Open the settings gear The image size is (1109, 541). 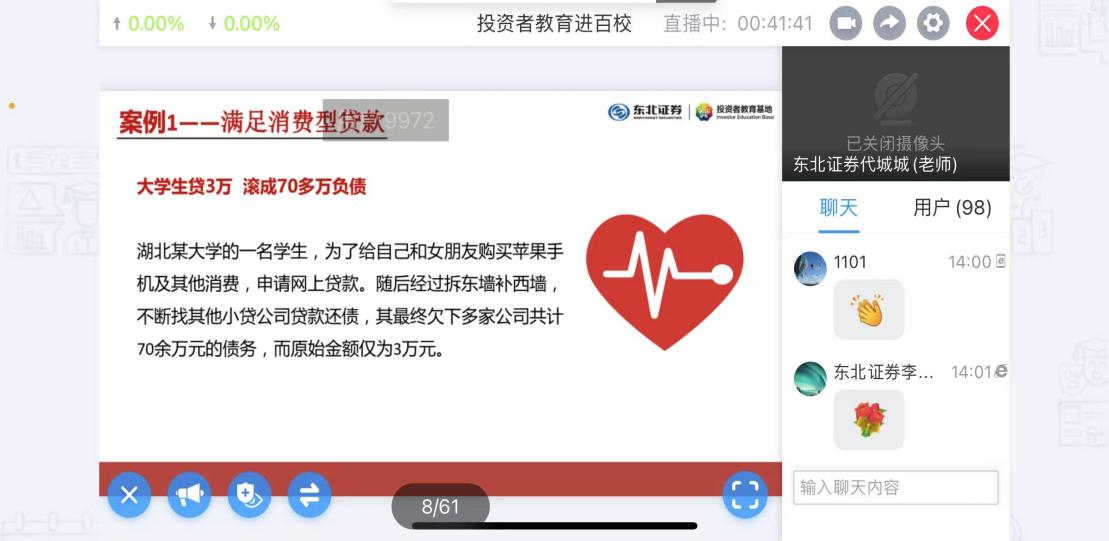tap(933, 24)
